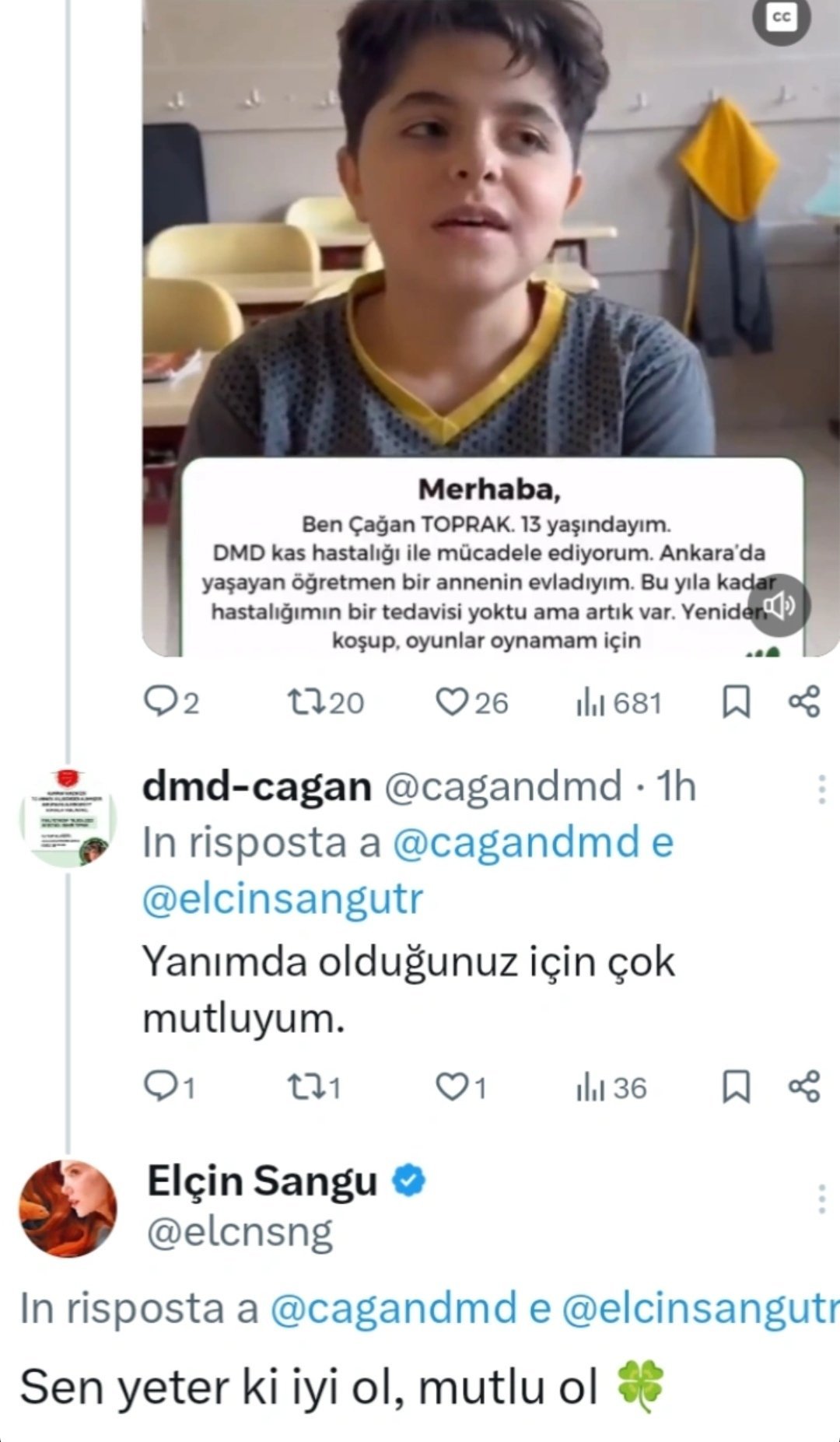Share dmd-cagan's reply

click(x=804, y=1086)
